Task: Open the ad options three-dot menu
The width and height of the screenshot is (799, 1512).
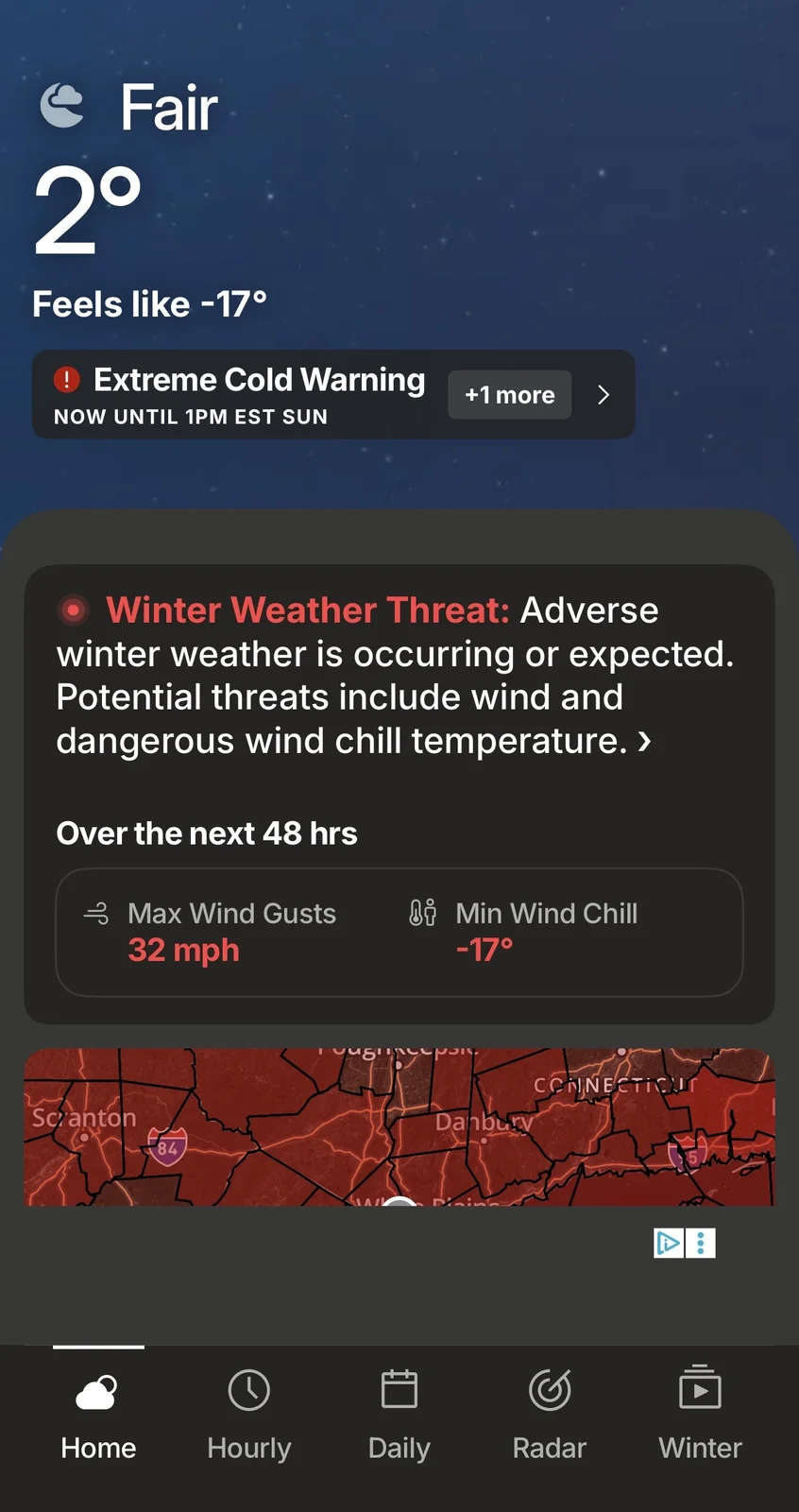Action: 701,1243
